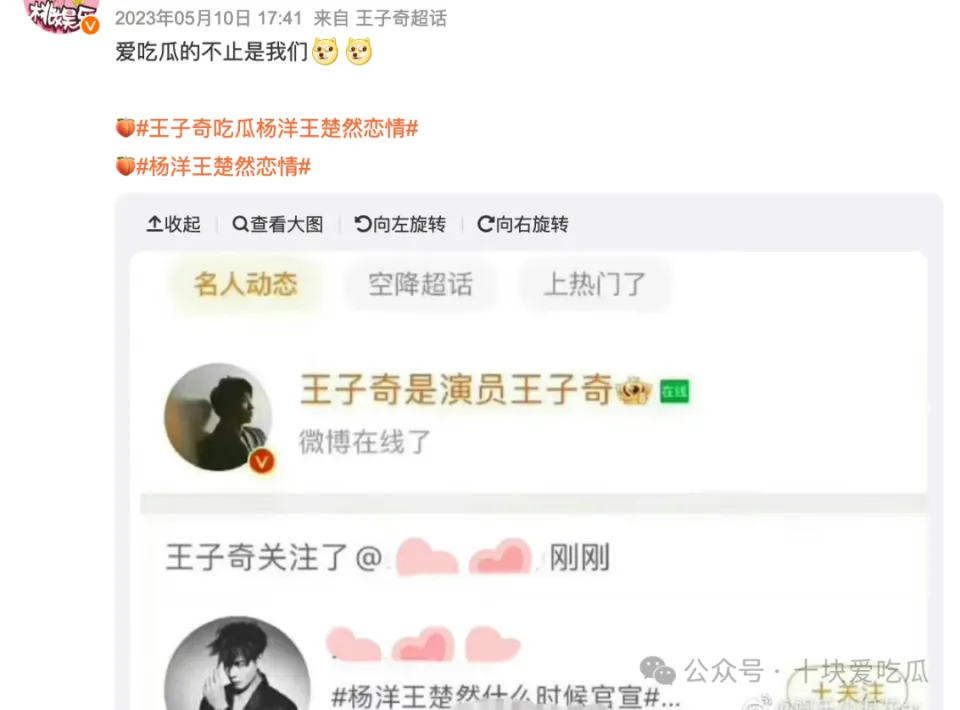
Task: Open the 王子奇超话 source link
Action: (401, 18)
